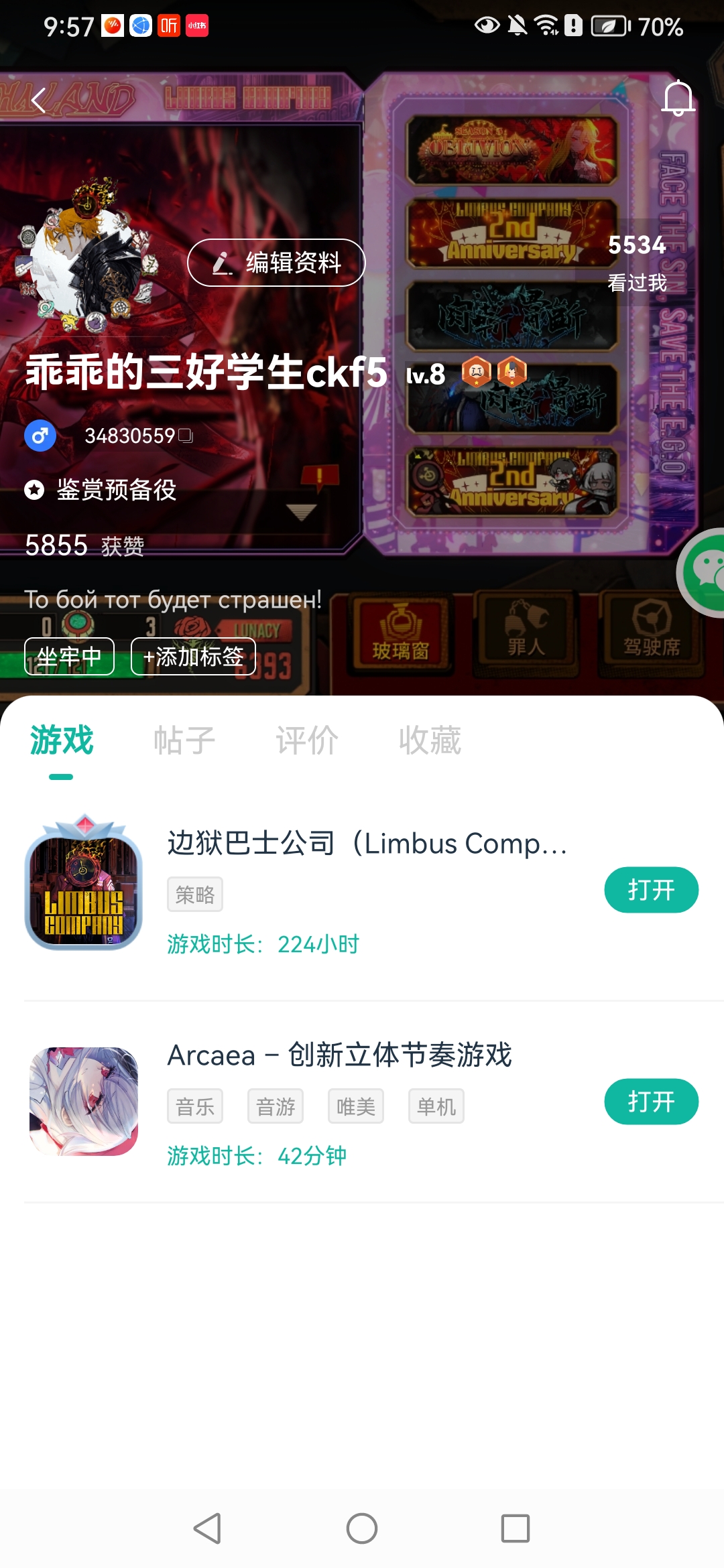Launch Limbus Company with its 打开 button
This screenshot has height=1568, width=724.
tap(651, 890)
